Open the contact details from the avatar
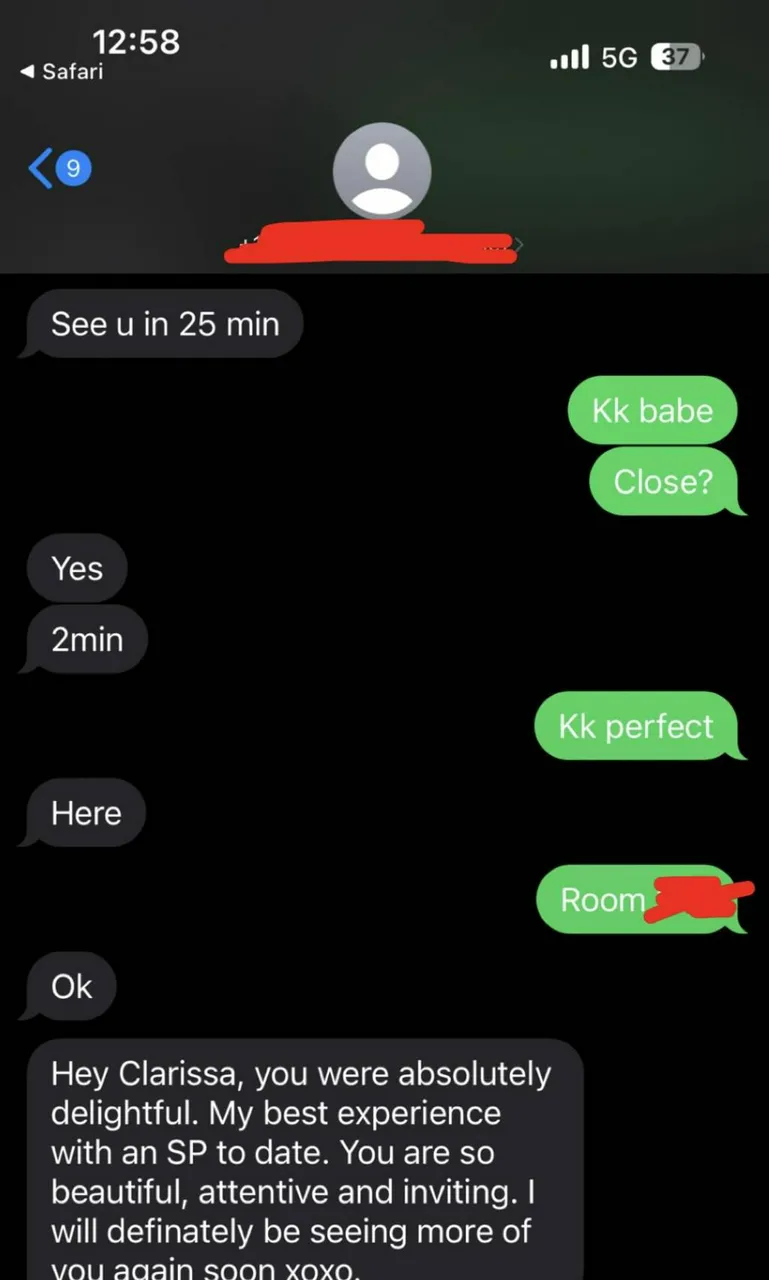Image resolution: width=769 pixels, height=1280 pixels. click(x=381, y=172)
